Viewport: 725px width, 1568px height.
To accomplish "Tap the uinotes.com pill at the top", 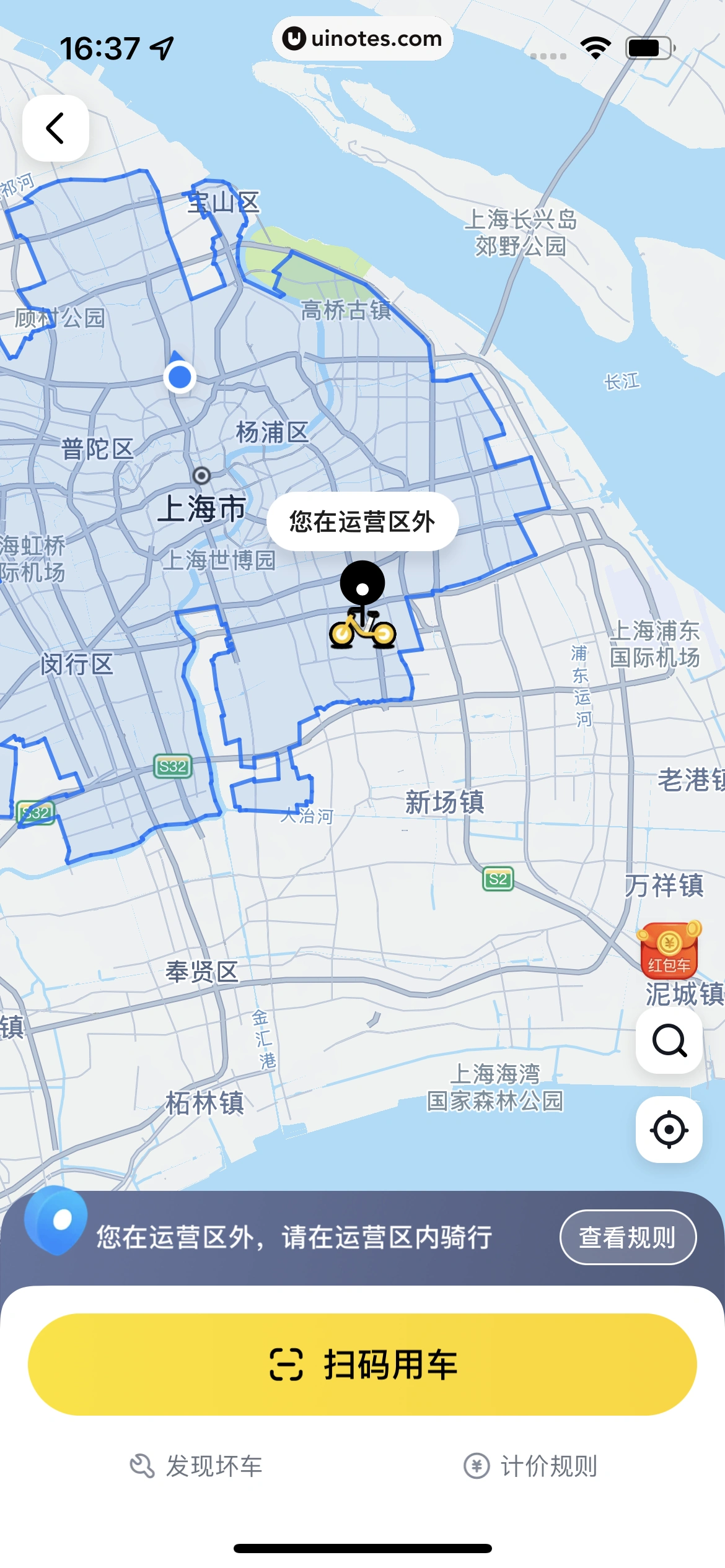I will pos(362,38).
